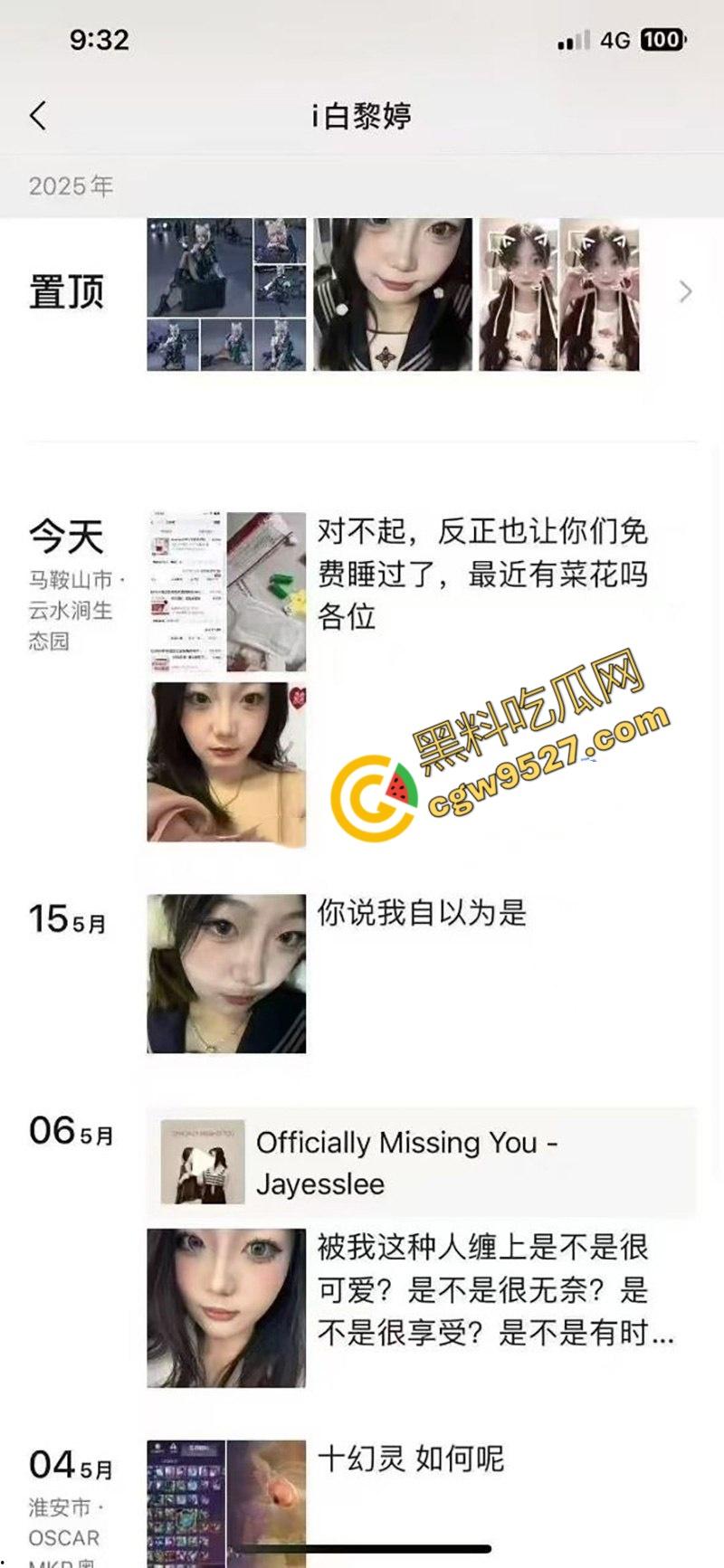The height and width of the screenshot is (1568, 724).
Task: Open the 04 May post 十幻灵 如何呢
Action: 411,1459
